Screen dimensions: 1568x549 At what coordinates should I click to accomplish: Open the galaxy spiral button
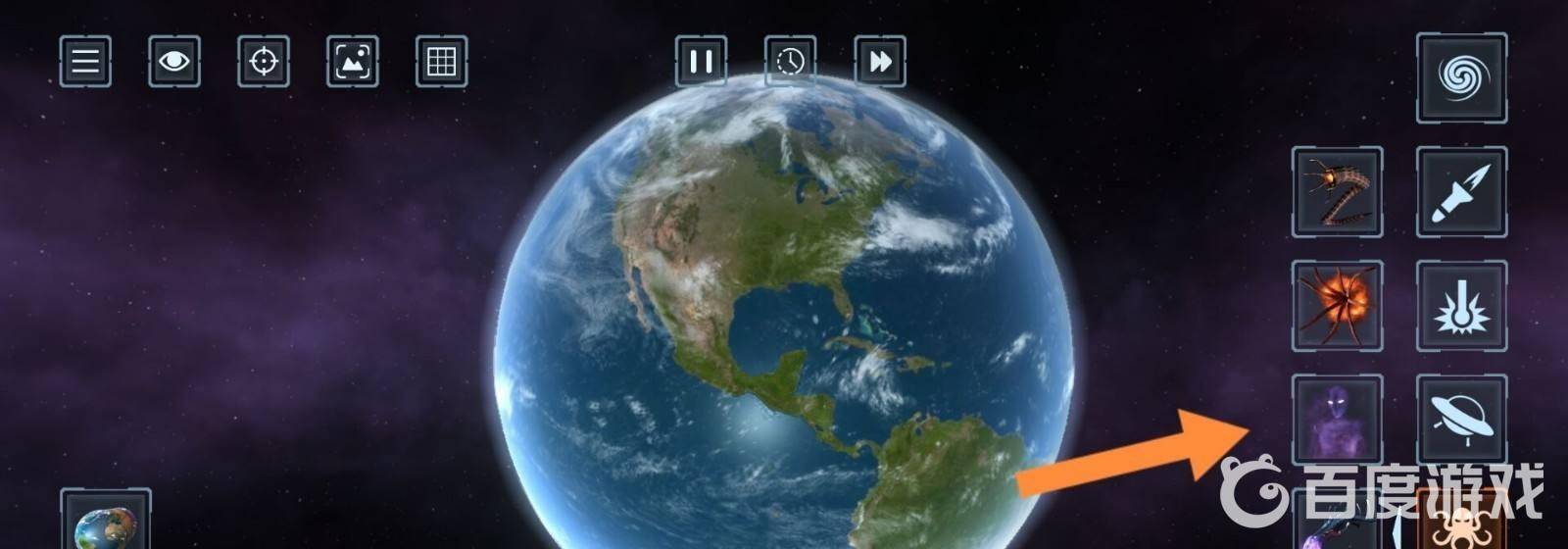(1461, 77)
